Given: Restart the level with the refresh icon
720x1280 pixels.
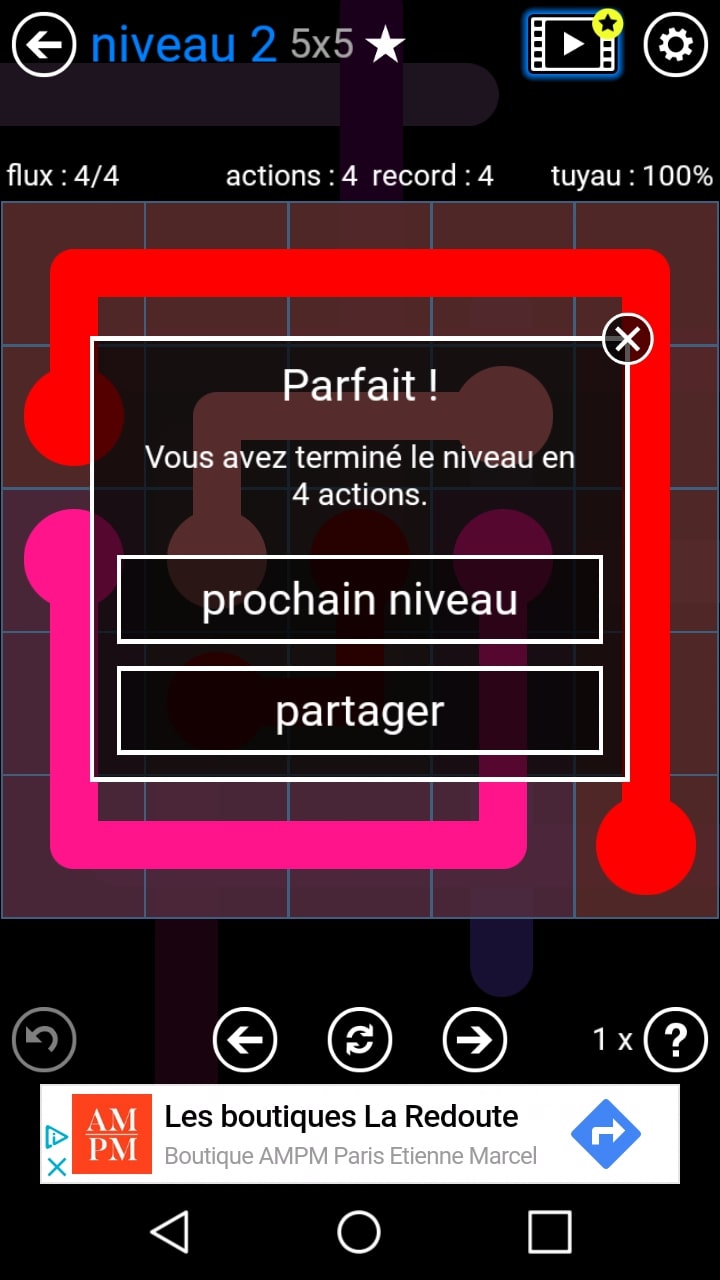Looking at the screenshot, I should pyautogui.click(x=360, y=1040).
